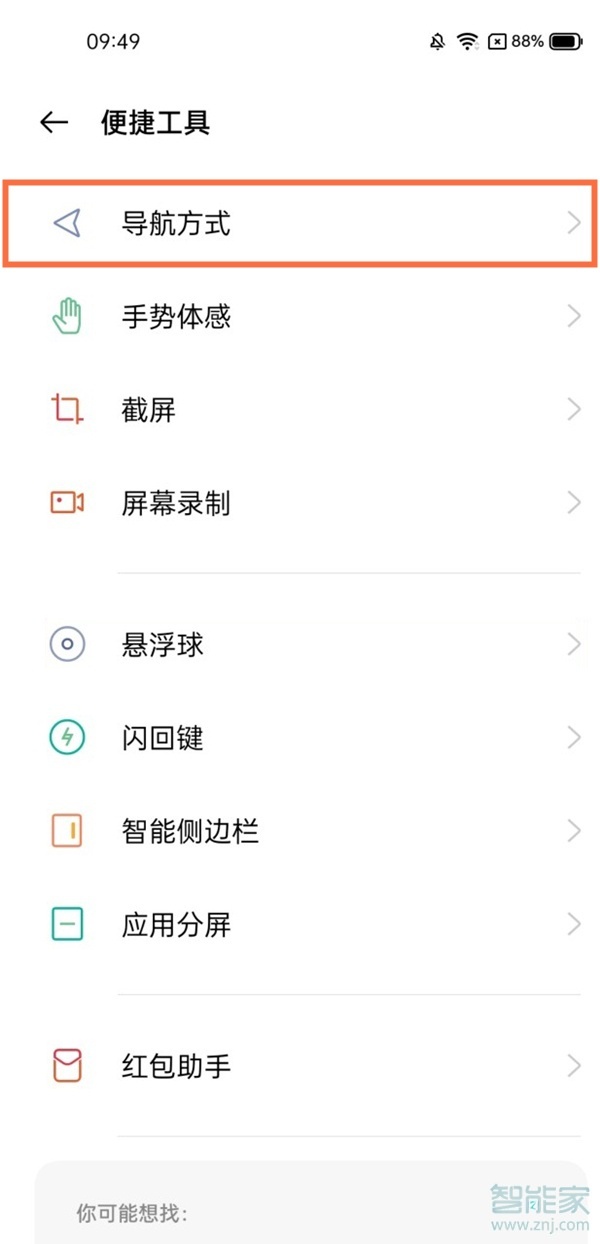600x1244 pixels.
Task: Open the 截屏 option
Action: point(300,410)
